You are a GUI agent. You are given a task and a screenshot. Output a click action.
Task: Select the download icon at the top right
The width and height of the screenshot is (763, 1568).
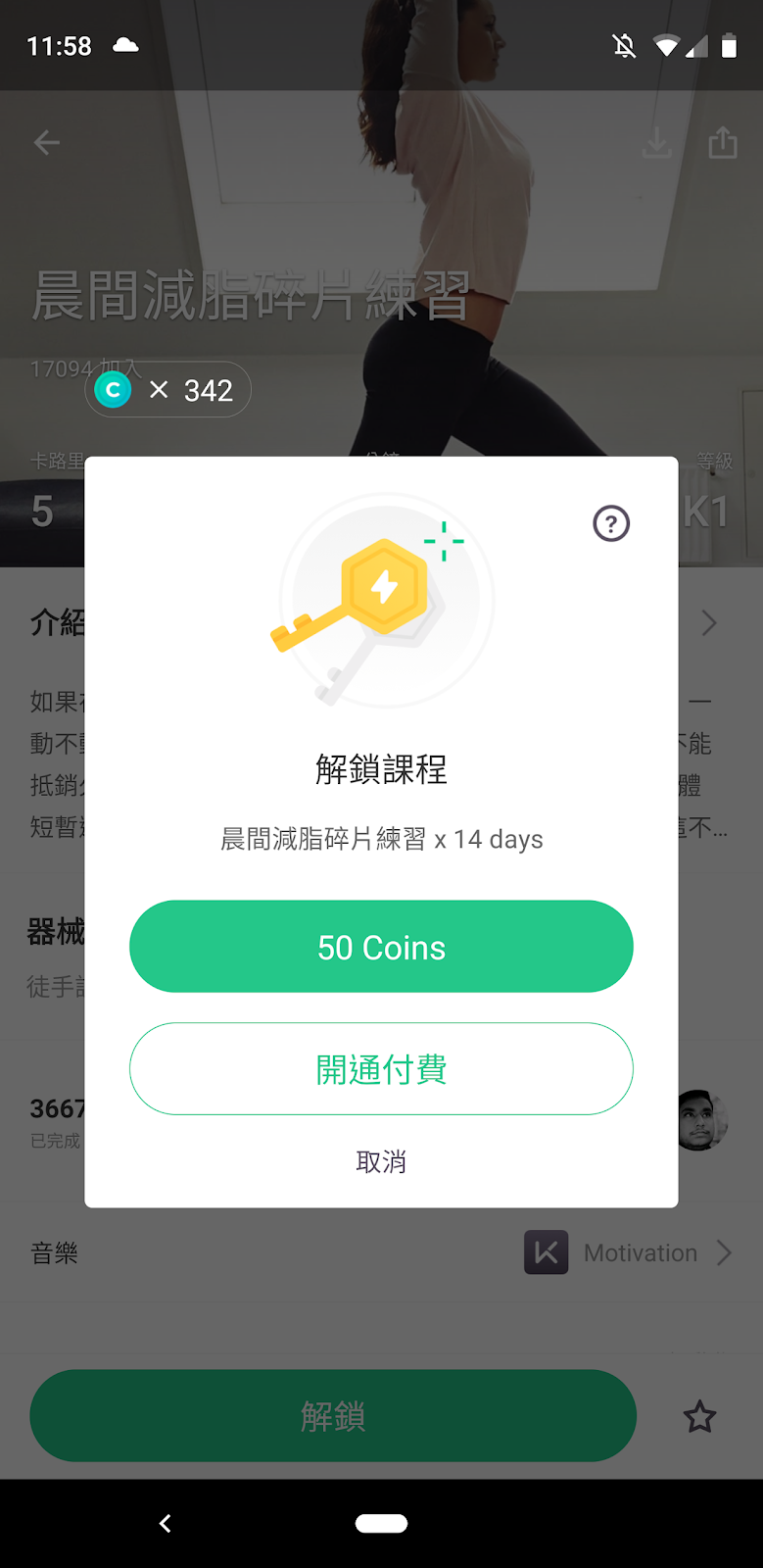pos(656,142)
